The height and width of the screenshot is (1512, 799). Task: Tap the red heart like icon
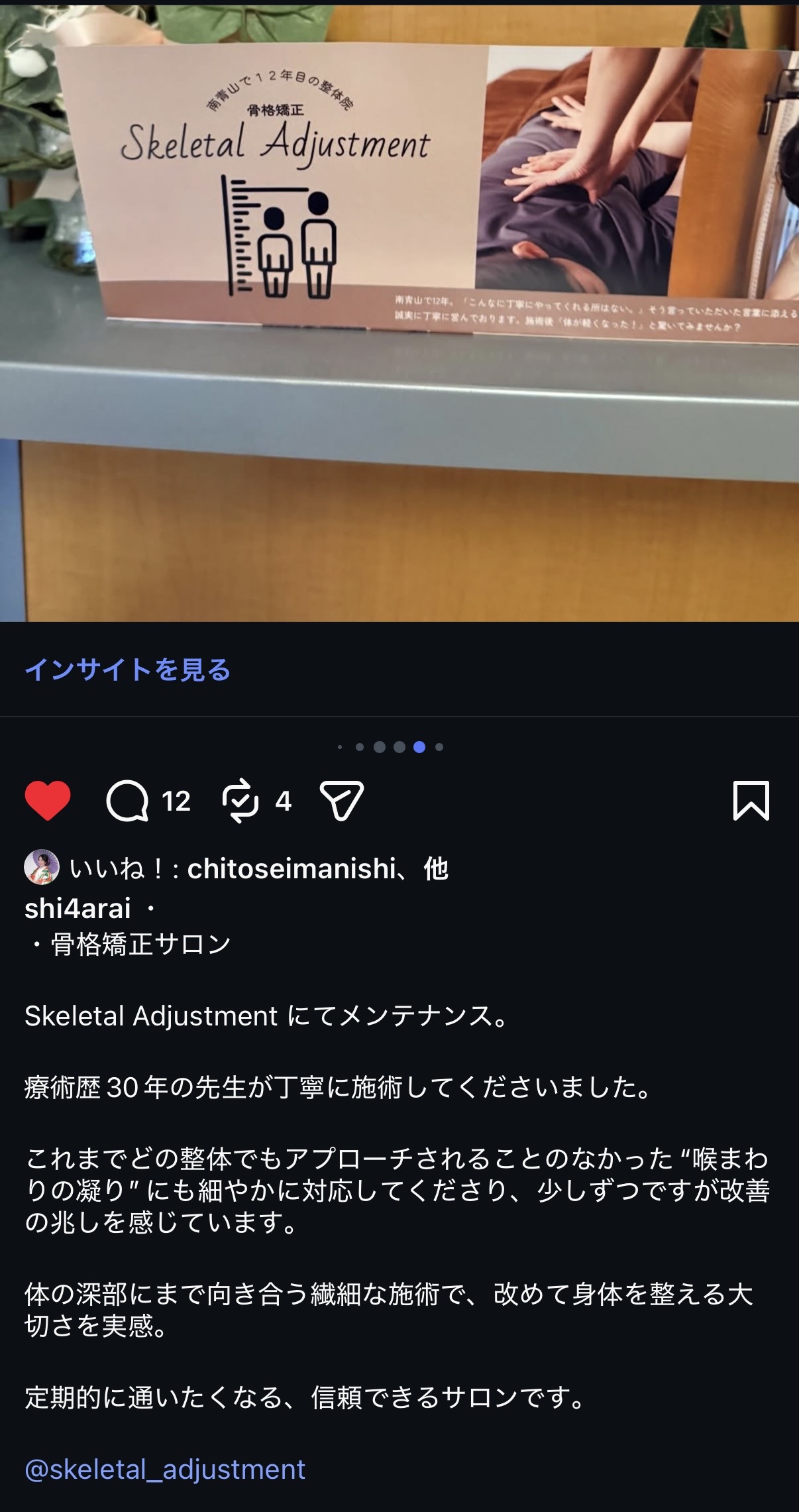pos(48,801)
